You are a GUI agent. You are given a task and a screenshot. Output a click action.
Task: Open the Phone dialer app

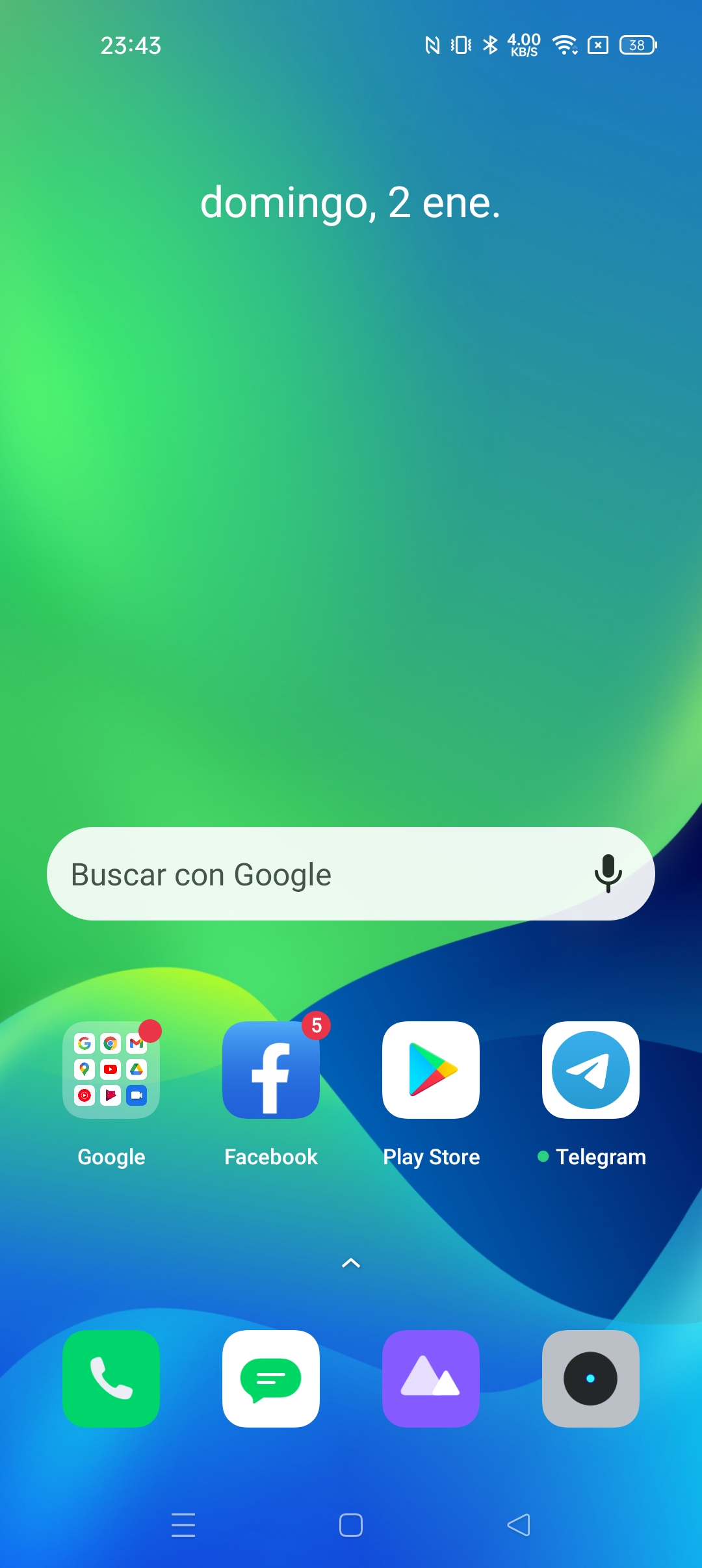click(111, 1379)
